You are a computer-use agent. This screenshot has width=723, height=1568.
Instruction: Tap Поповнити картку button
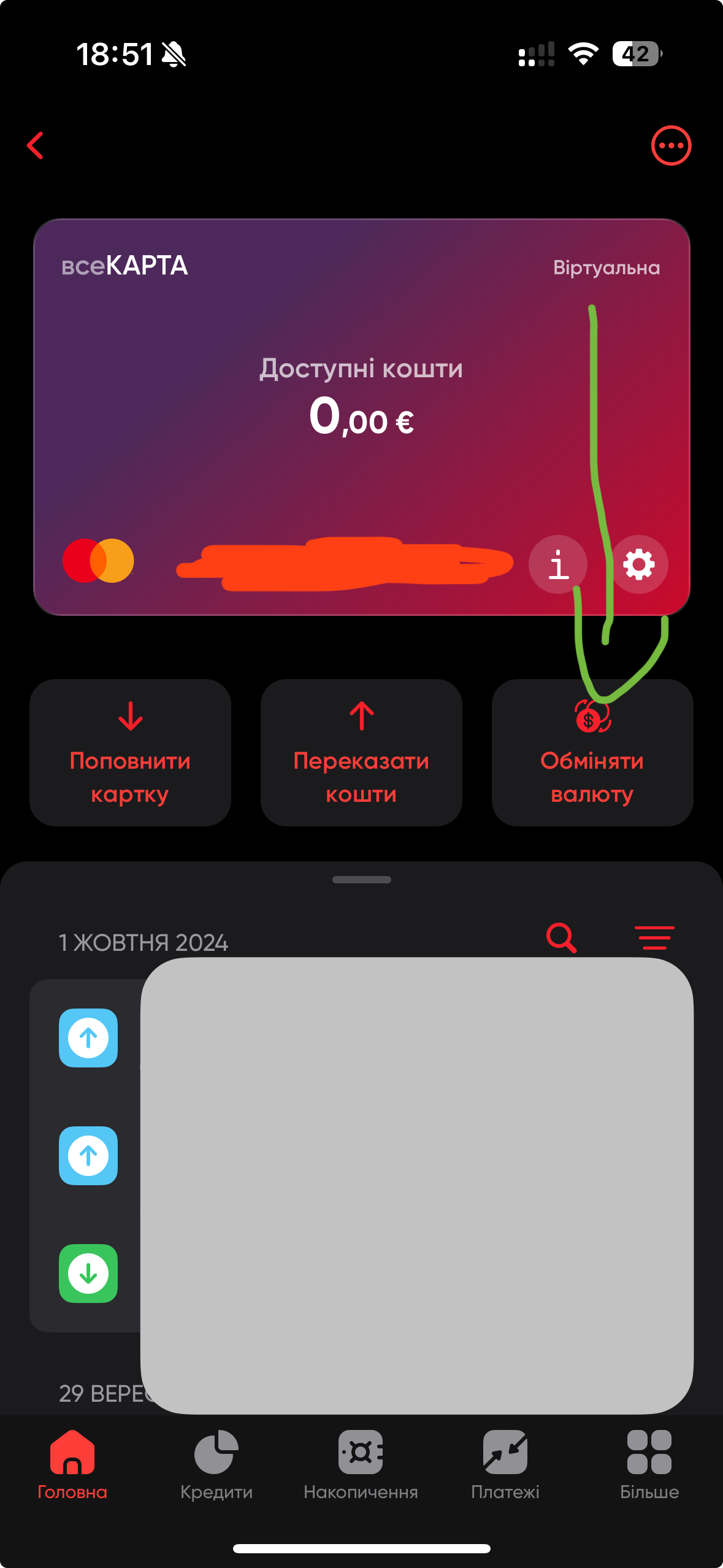(130, 753)
